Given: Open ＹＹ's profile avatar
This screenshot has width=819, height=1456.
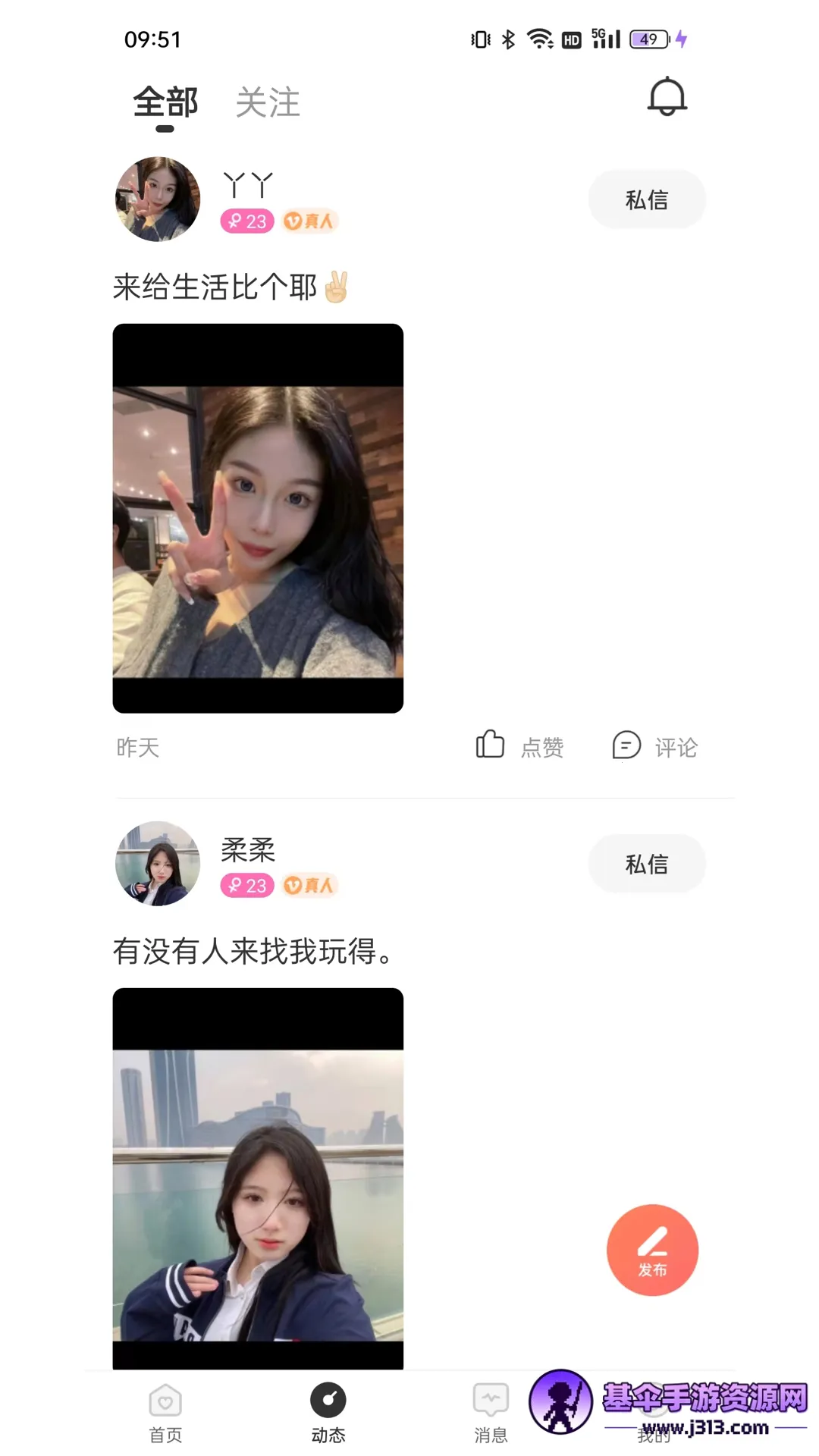Looking at the screenshot, I should 158,199.
